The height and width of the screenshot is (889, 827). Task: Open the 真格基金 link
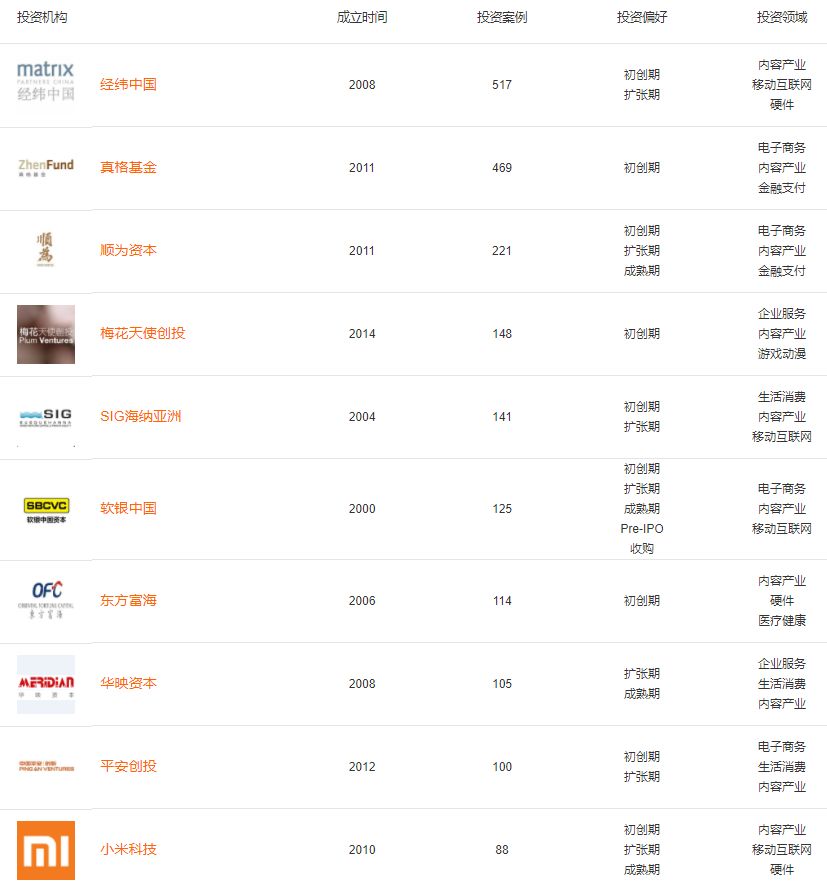coord(128,168)
